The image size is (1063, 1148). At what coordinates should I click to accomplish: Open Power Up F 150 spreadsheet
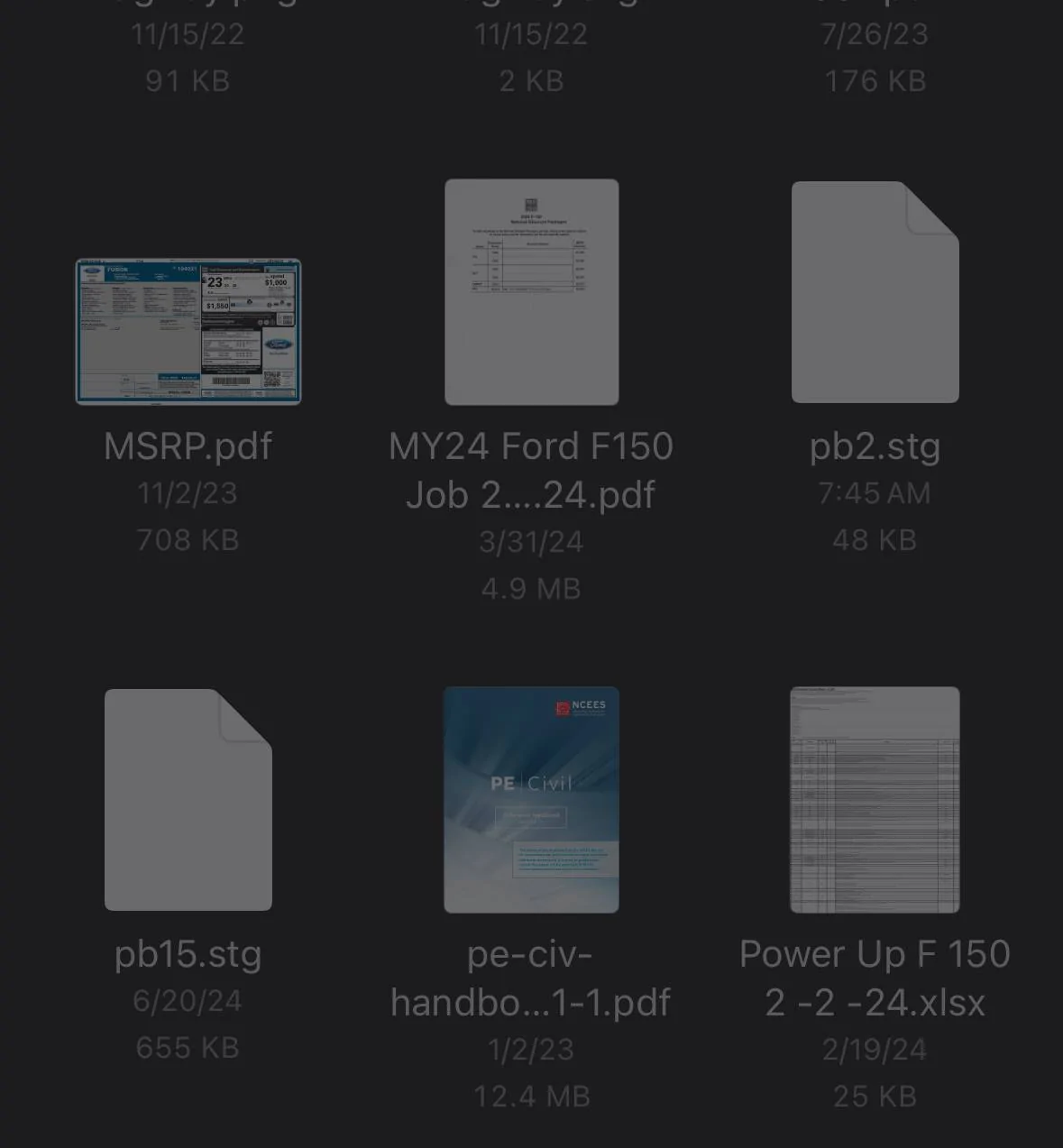click(x=875, y=800)
